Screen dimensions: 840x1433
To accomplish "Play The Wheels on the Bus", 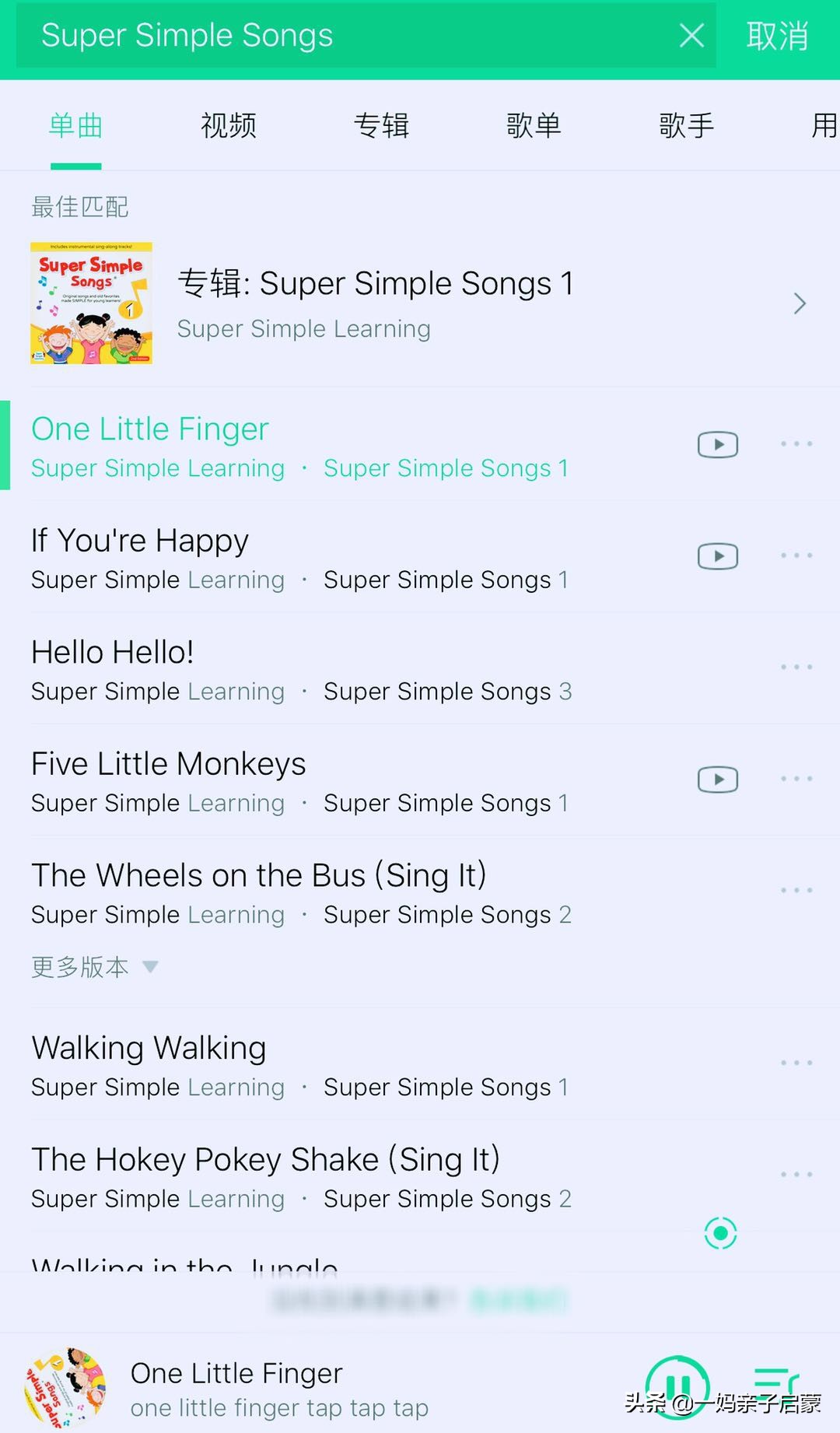I will click(x=311, y=892).
